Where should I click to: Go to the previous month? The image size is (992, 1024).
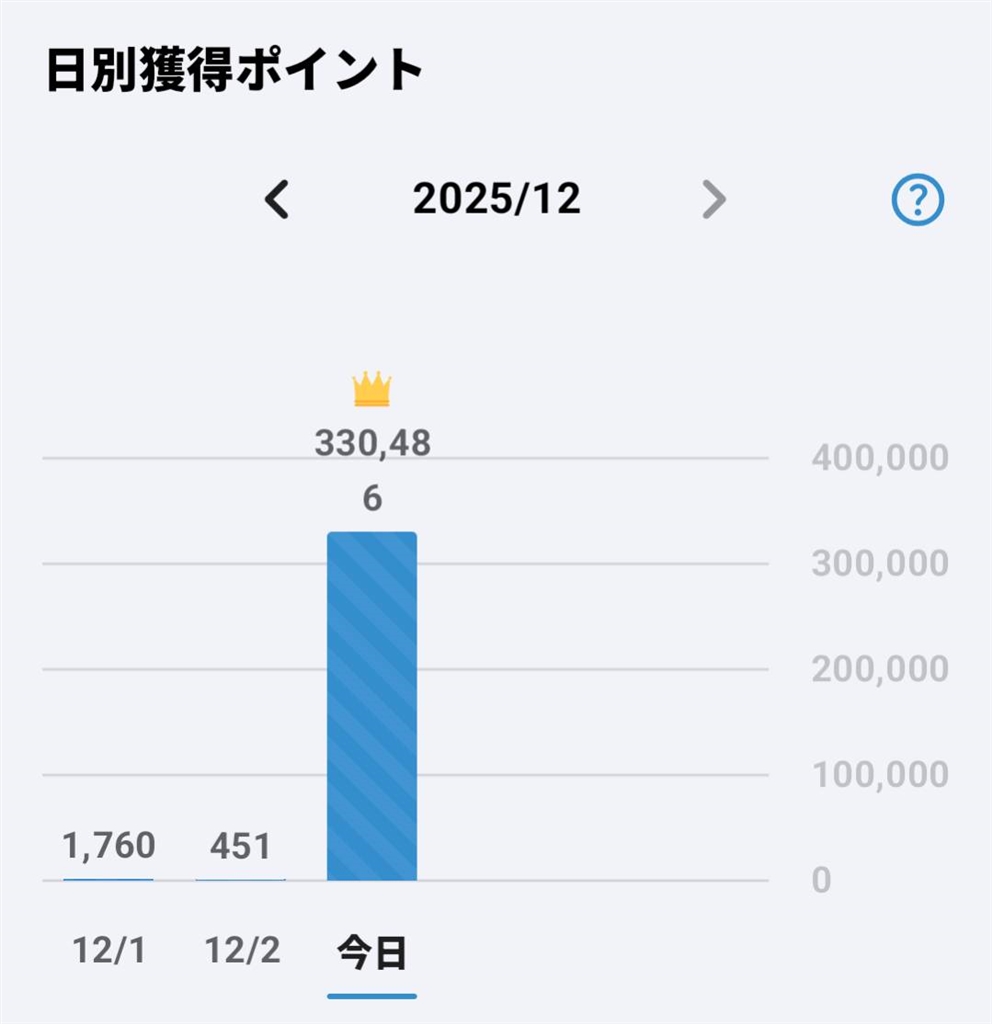click(276, 200)
